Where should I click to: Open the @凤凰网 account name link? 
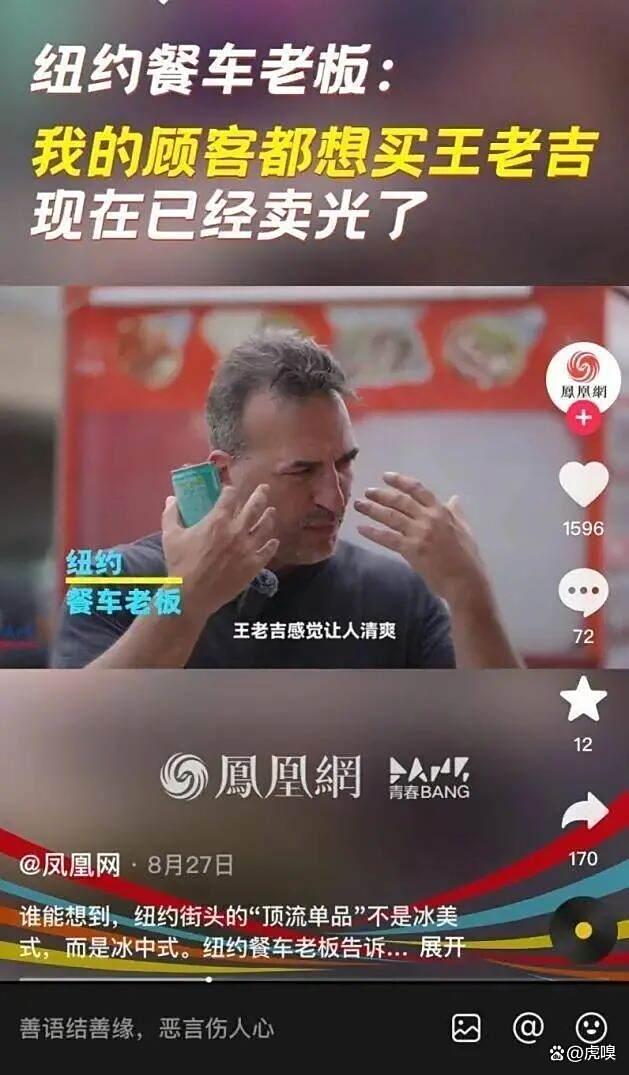[70, 864]
